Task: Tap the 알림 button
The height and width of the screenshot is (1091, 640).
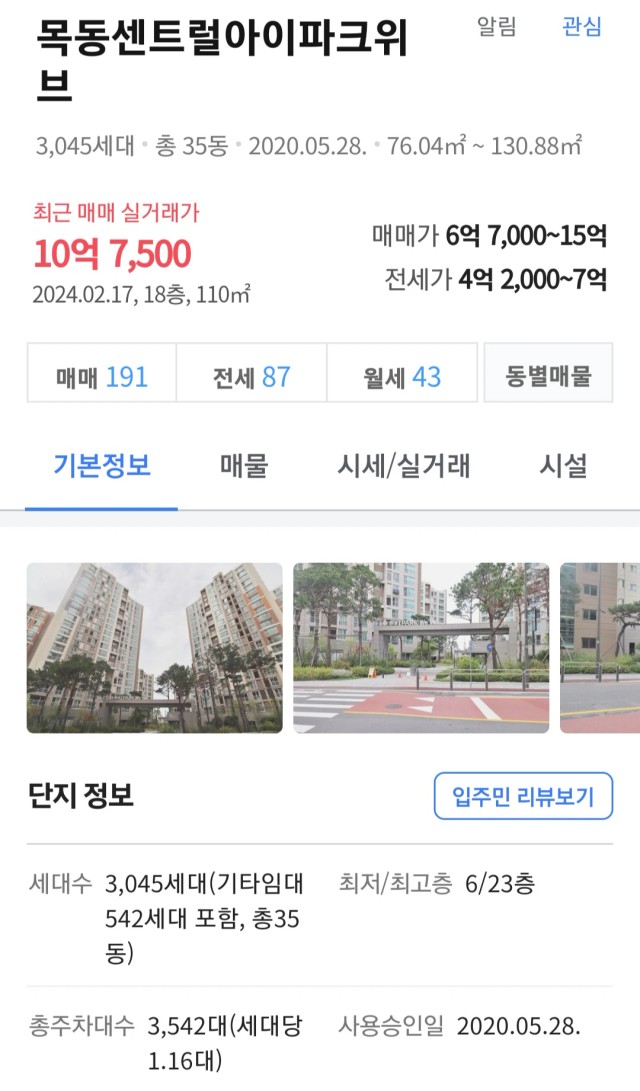Action: coord(497,27)
